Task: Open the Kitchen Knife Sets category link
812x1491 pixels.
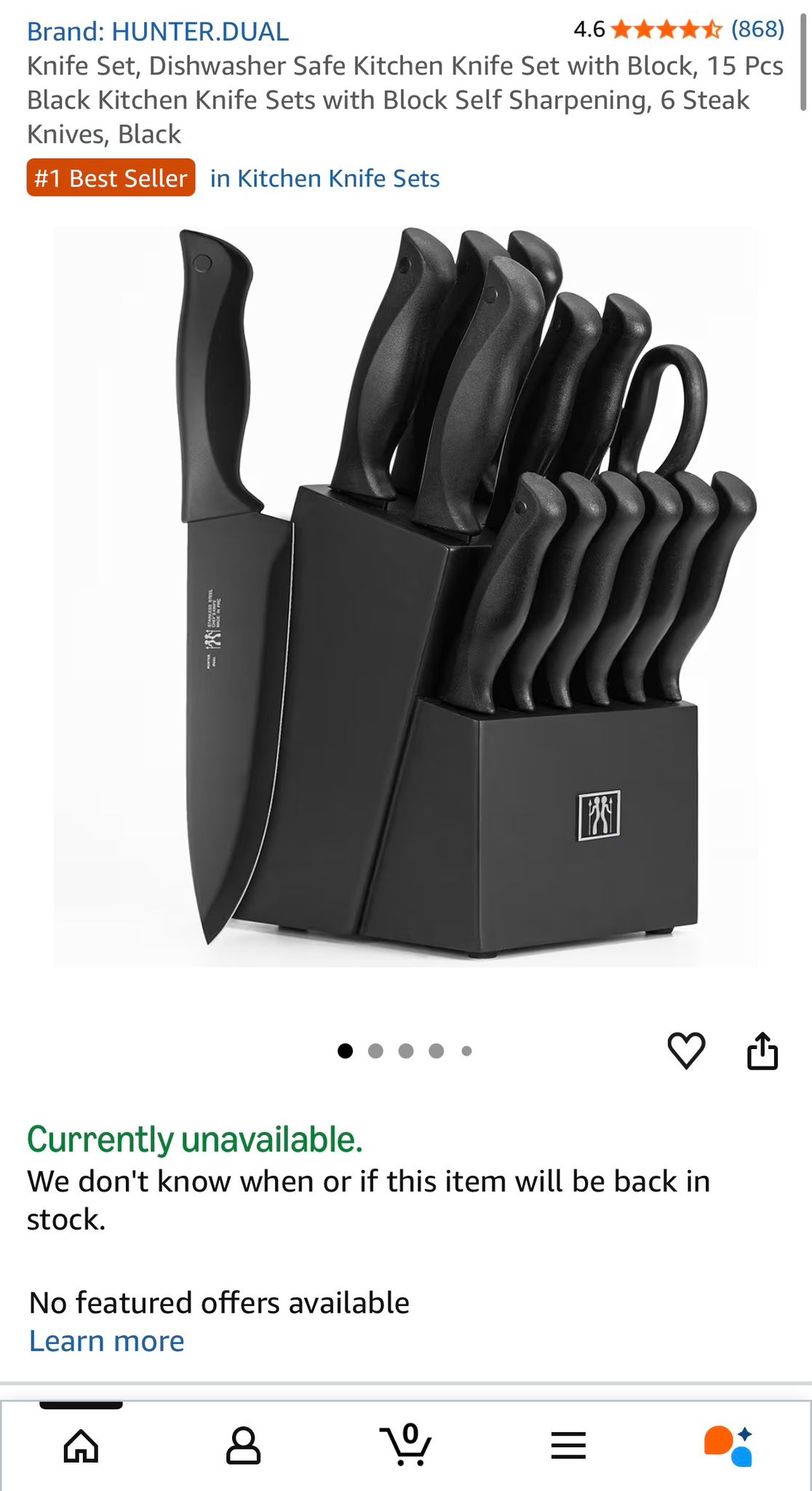Action: coord(325,178)
